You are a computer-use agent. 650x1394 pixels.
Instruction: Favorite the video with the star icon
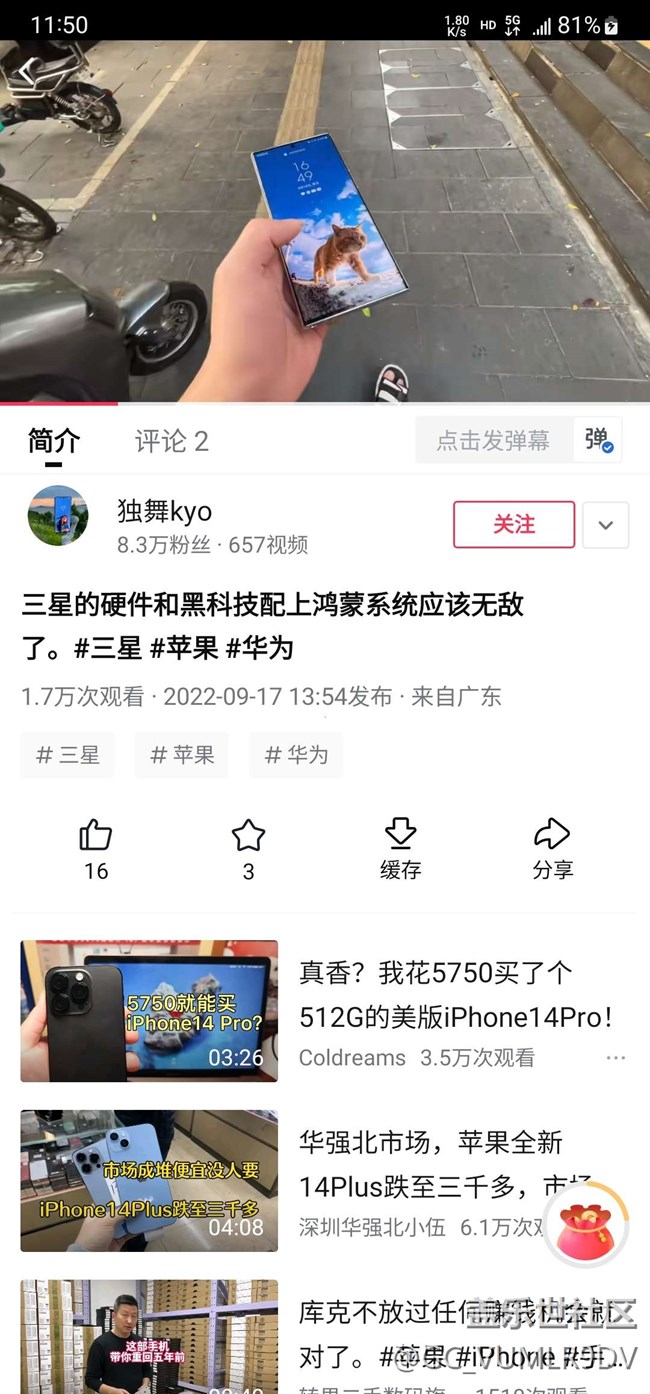tap(248, 835)
